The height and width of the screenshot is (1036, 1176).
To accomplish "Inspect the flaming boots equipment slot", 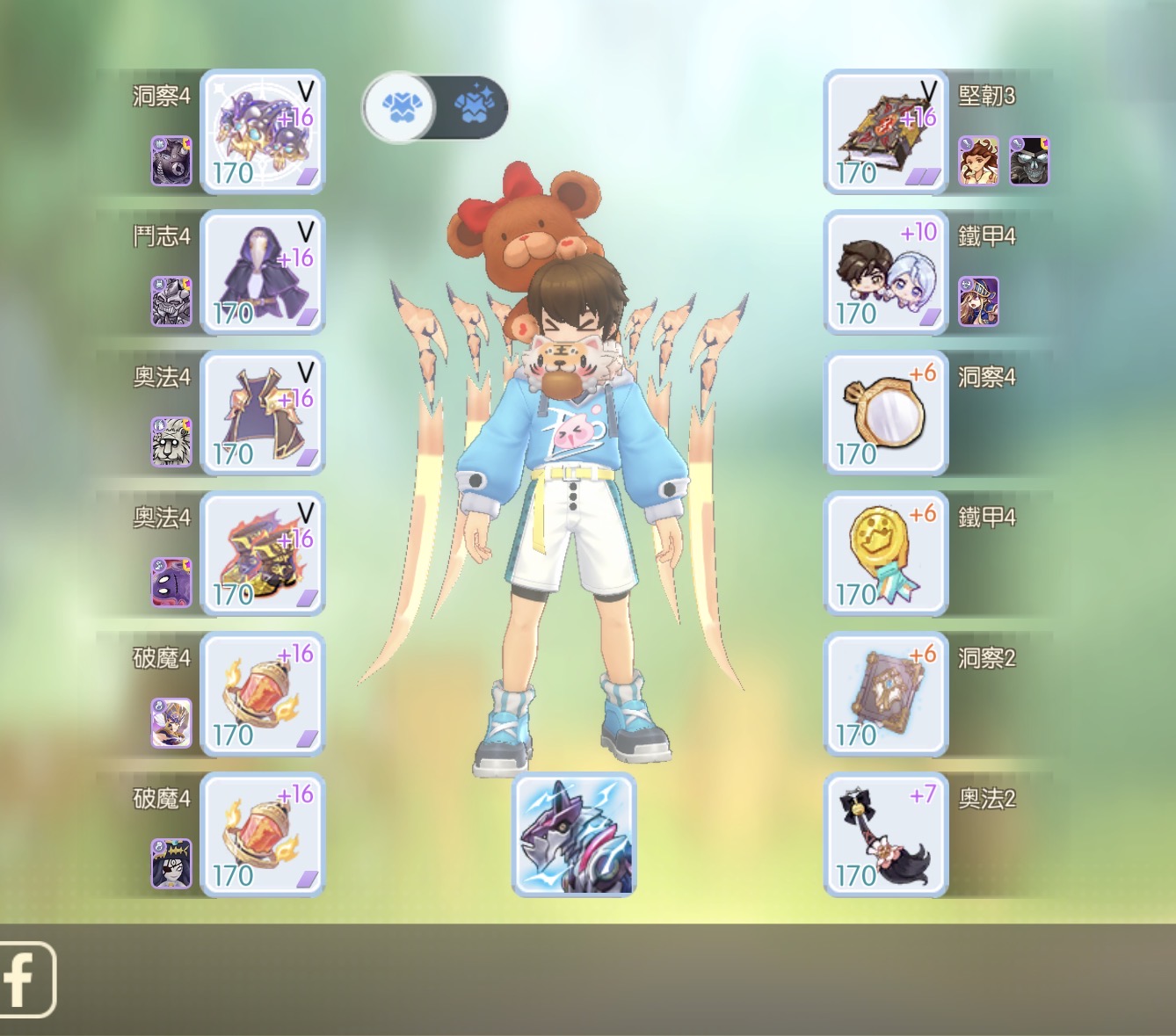I will click(263, 554).
